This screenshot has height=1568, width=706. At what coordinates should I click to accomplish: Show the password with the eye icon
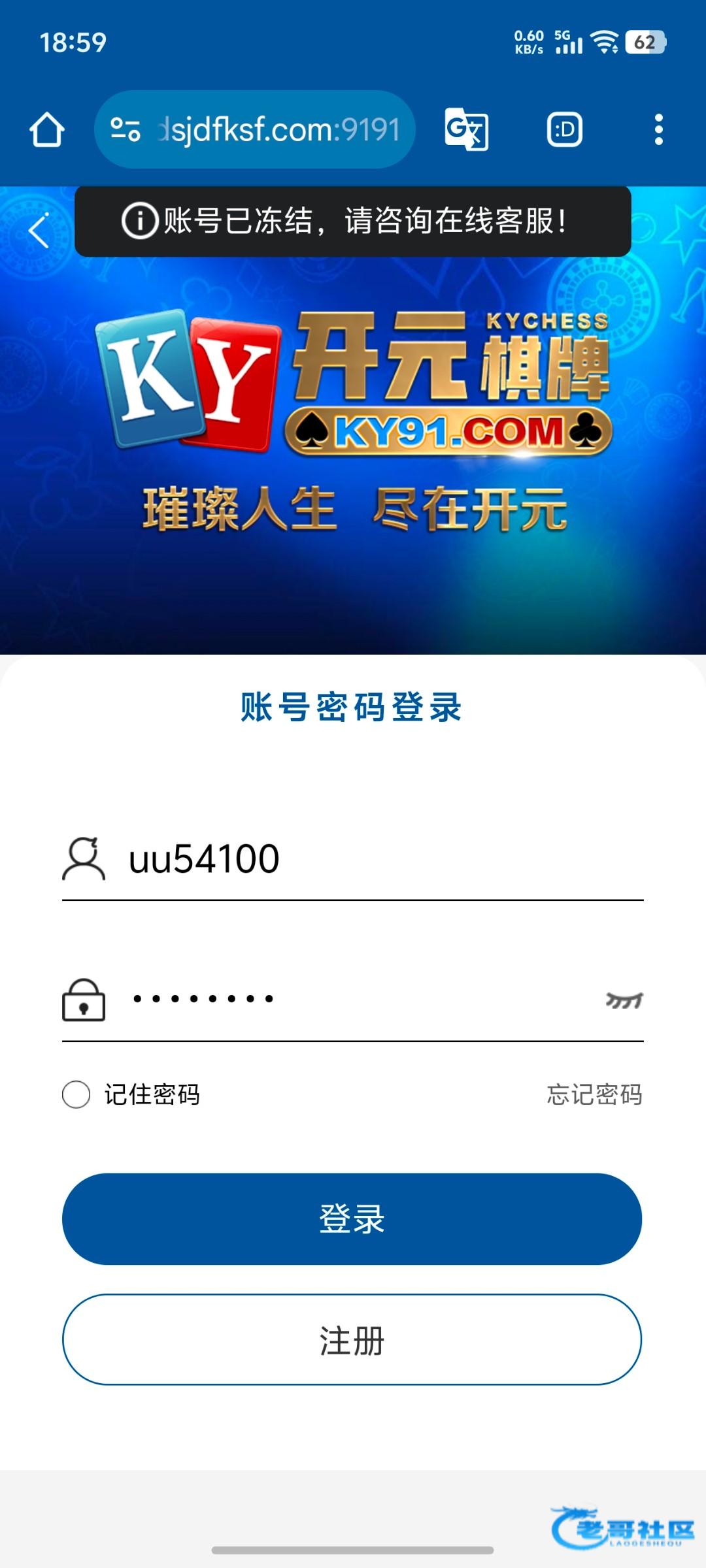point(624,1000)
